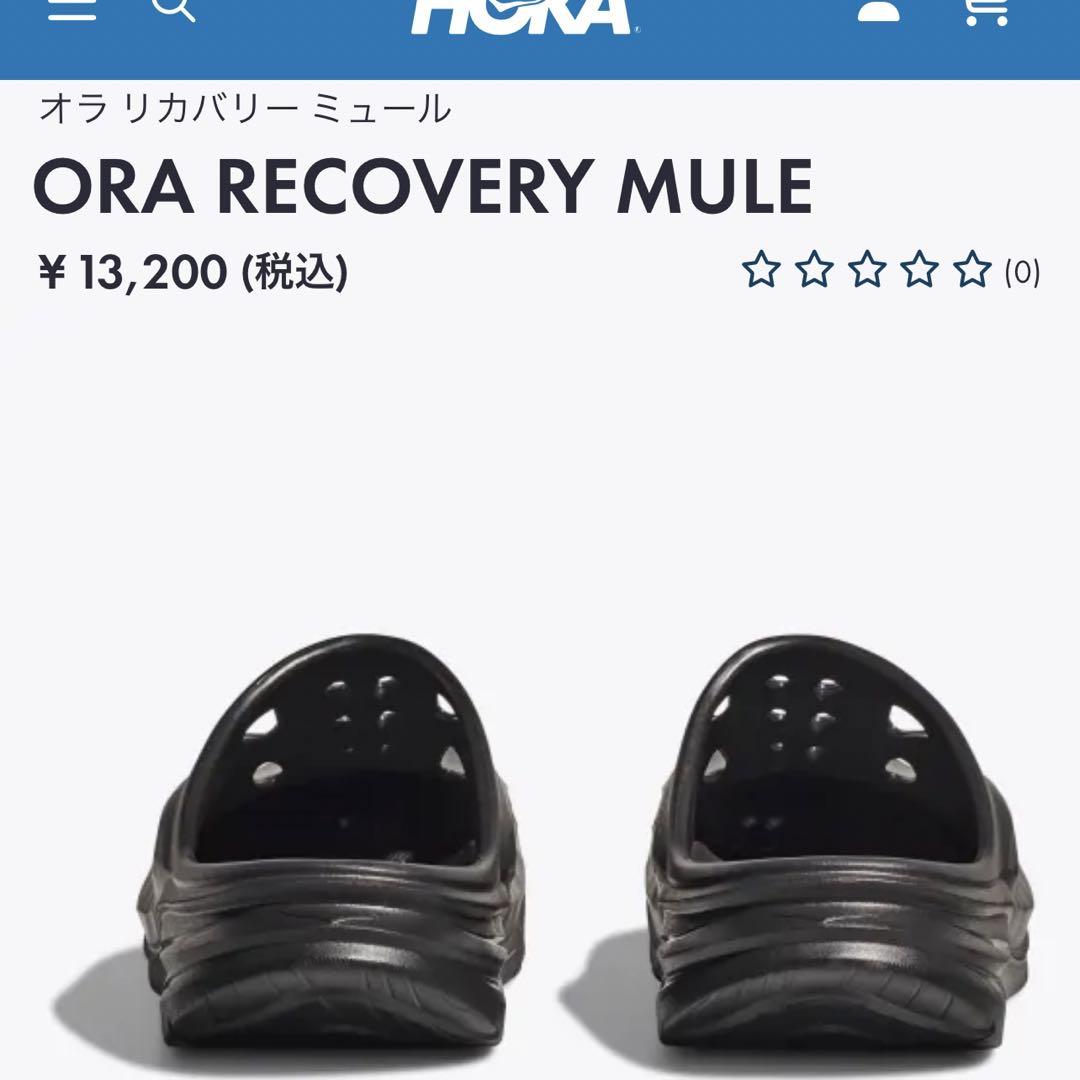Go to HOKA home via logo
Screen dimensions: 1080x1080
click(x=521, y=14)
